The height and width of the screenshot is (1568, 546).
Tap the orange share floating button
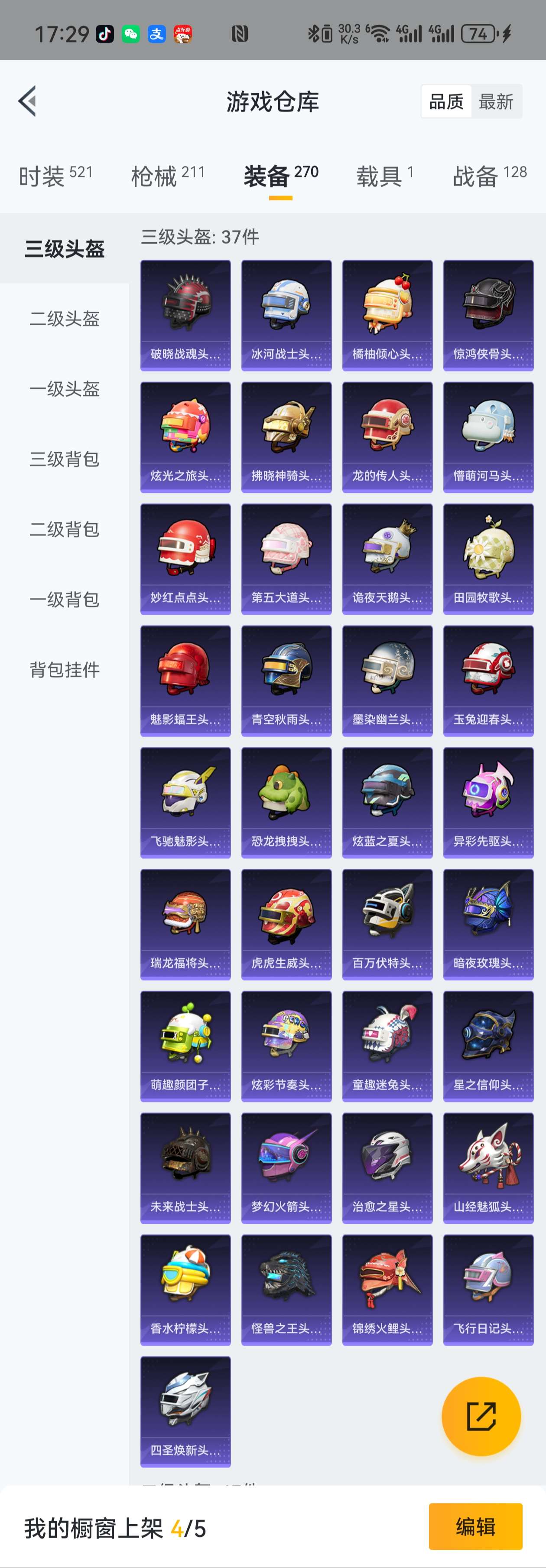click(481, 1416)
